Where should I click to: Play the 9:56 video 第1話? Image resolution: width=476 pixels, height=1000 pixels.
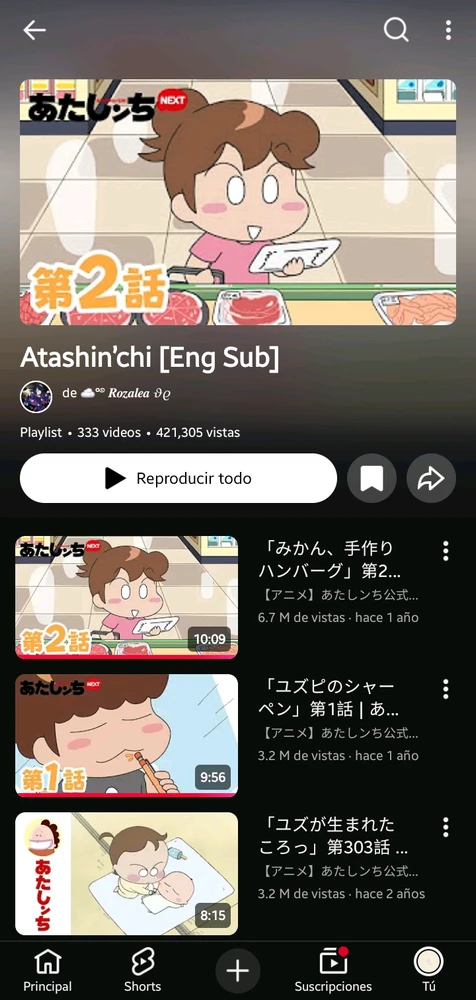pyautogui.click(x=126, y=735)
